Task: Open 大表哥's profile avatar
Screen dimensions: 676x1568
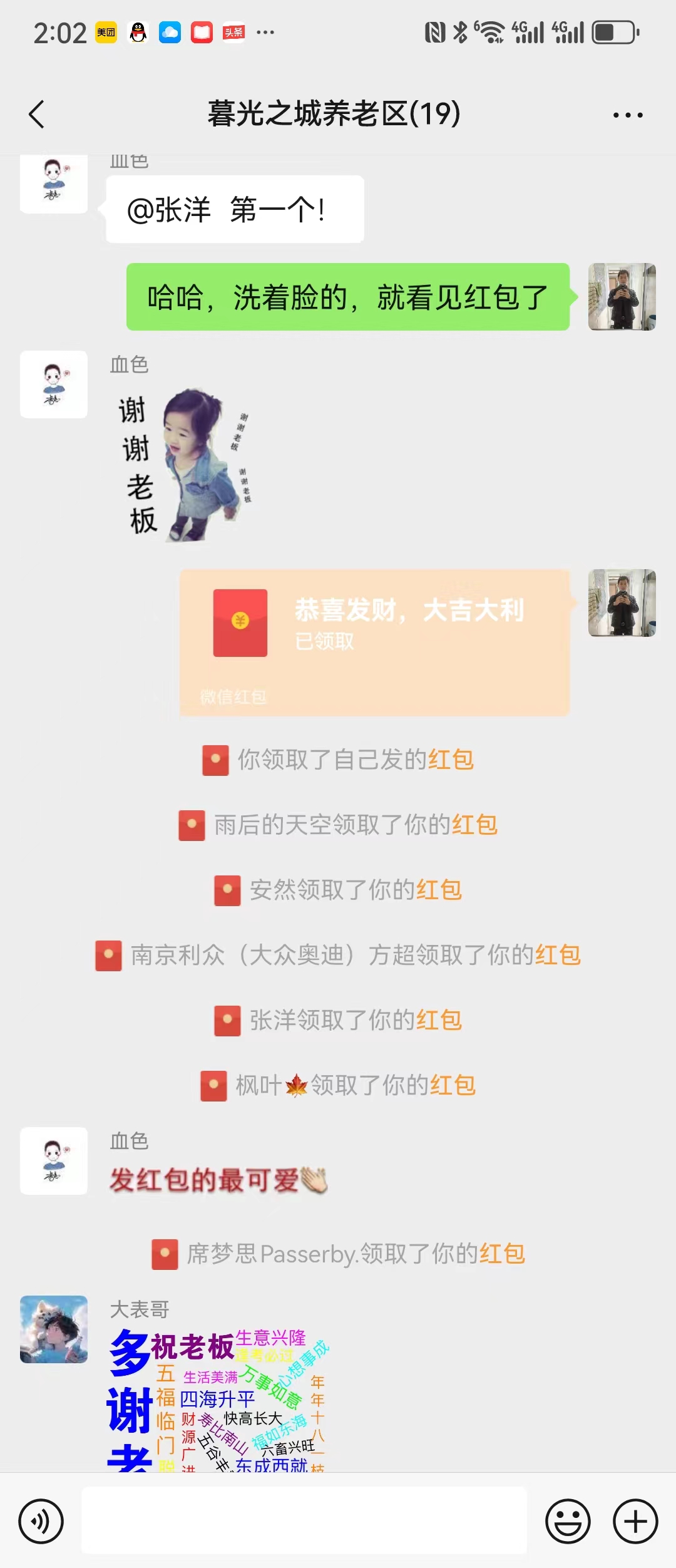Action: 54,1329
